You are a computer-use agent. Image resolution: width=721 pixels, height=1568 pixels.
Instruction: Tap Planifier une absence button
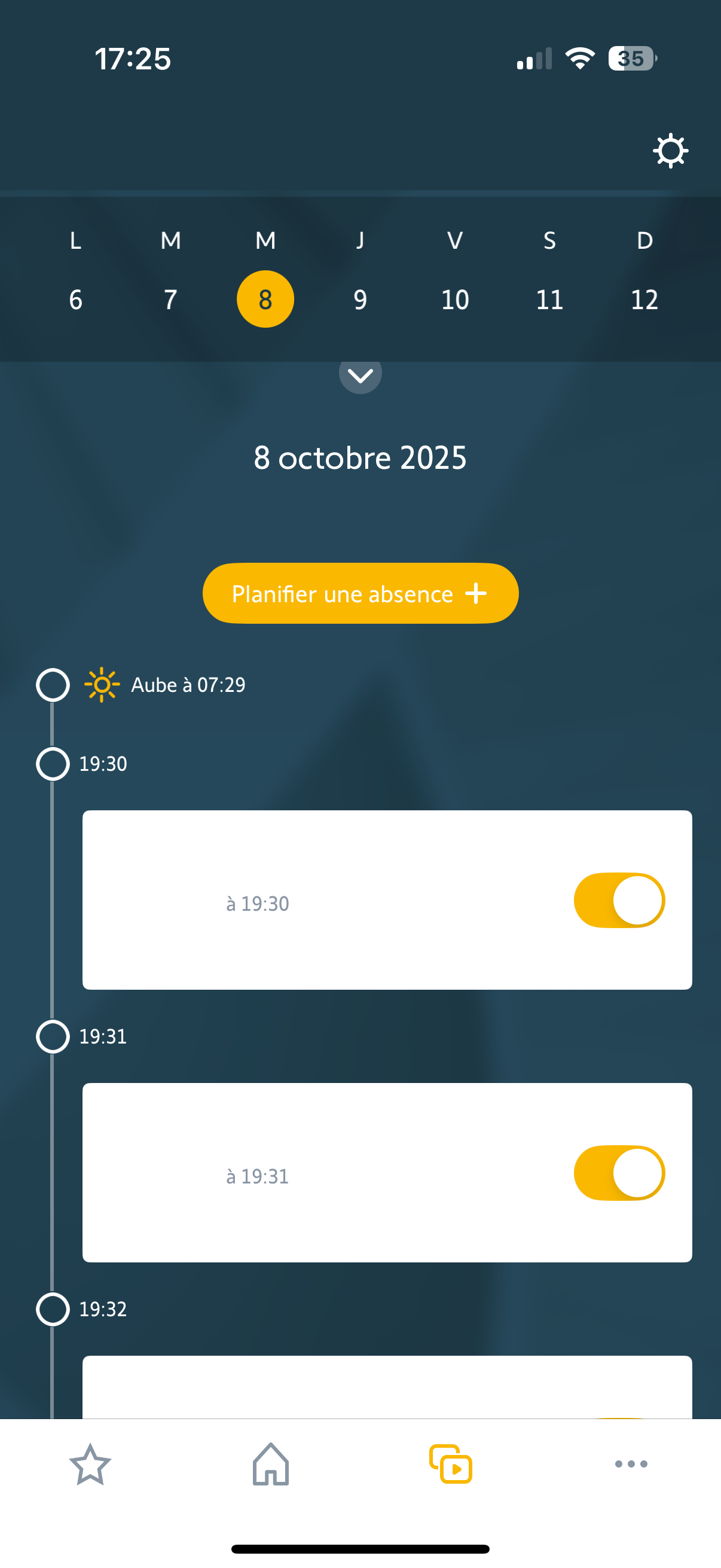(360, 593)
